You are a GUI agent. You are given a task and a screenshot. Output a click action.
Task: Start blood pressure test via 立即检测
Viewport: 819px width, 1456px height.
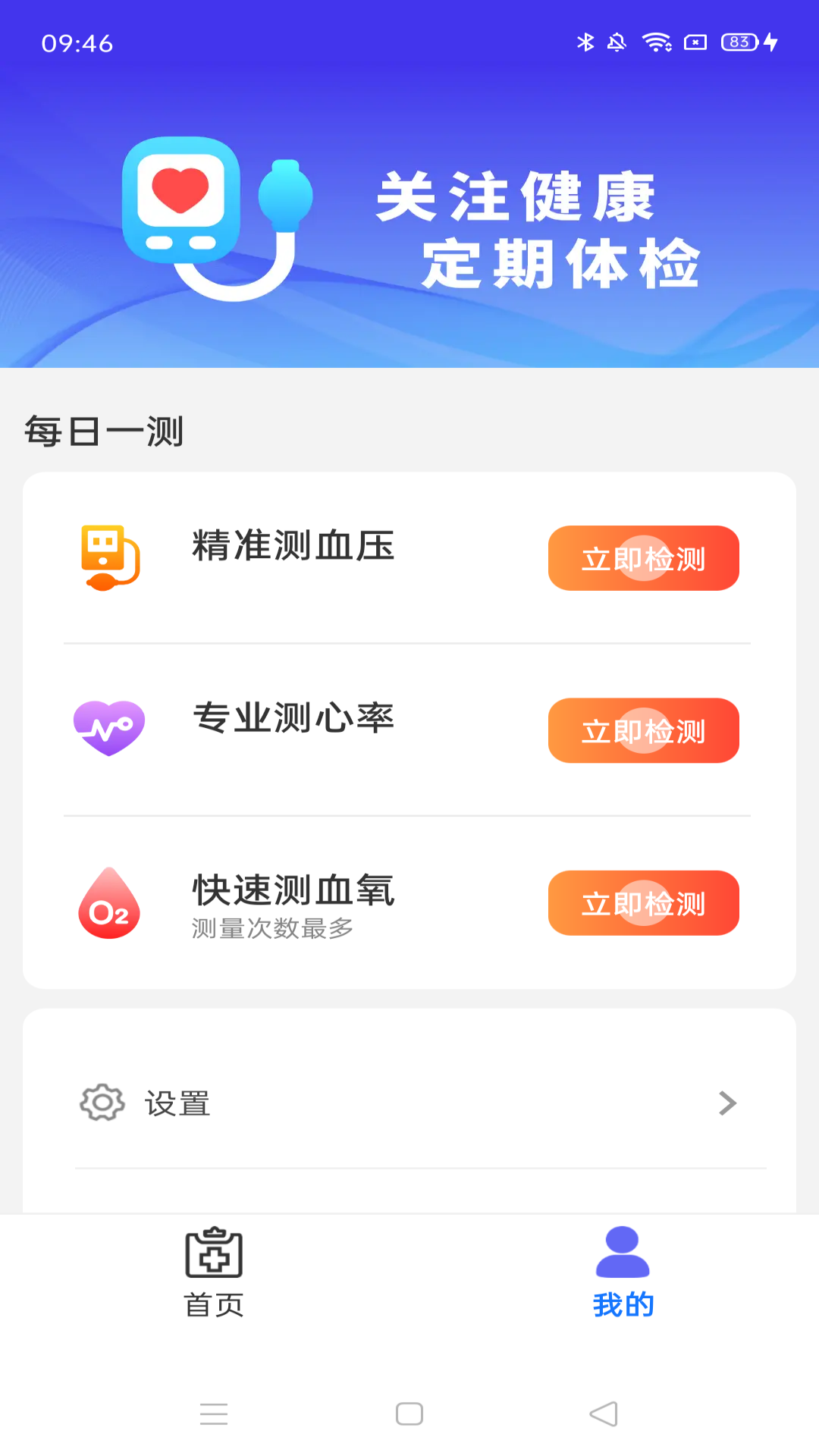(643, 558)
